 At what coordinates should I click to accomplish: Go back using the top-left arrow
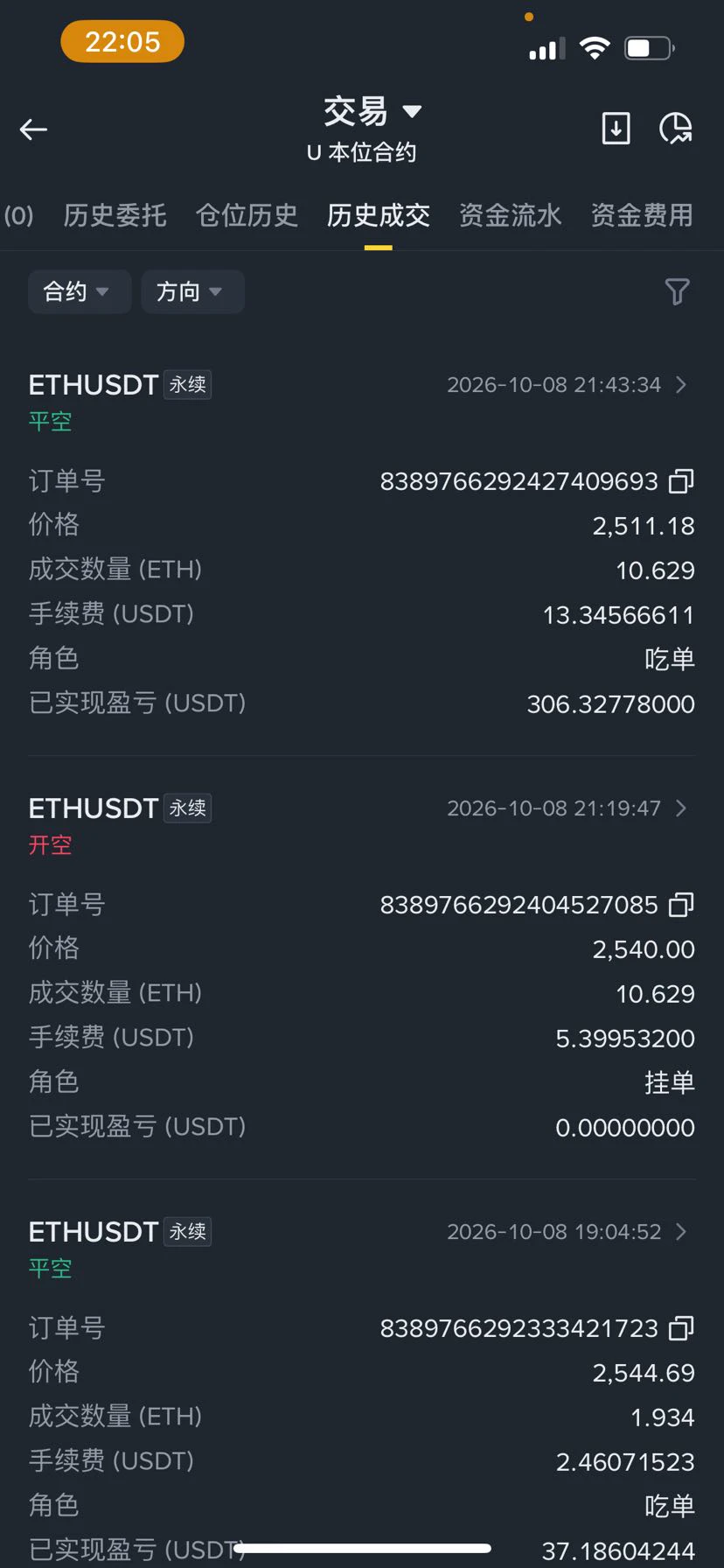click(x=33, y=129)
